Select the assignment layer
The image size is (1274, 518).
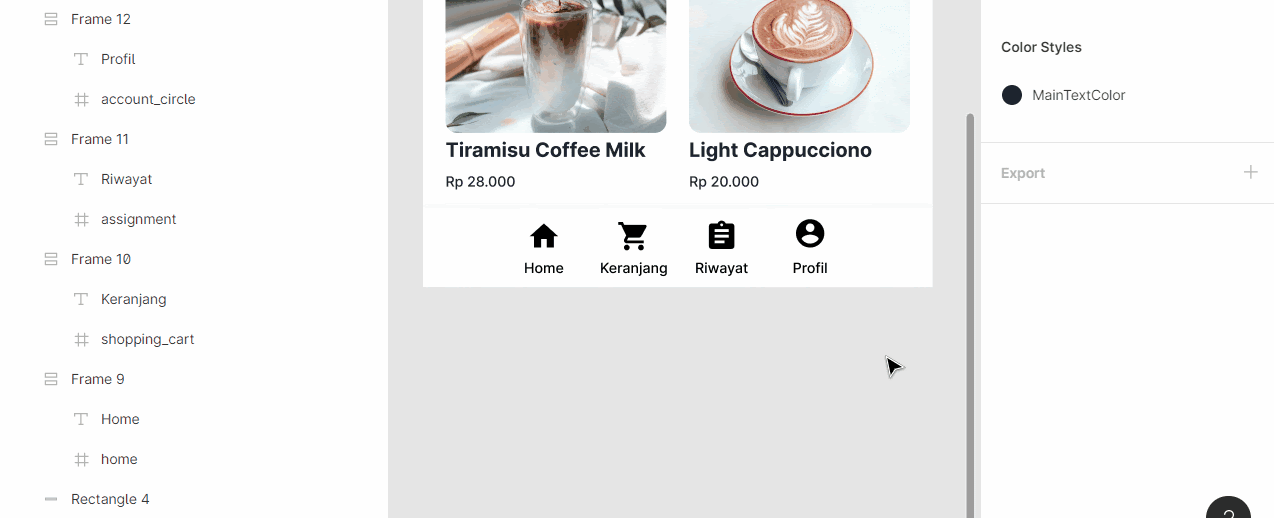point(138,219)
